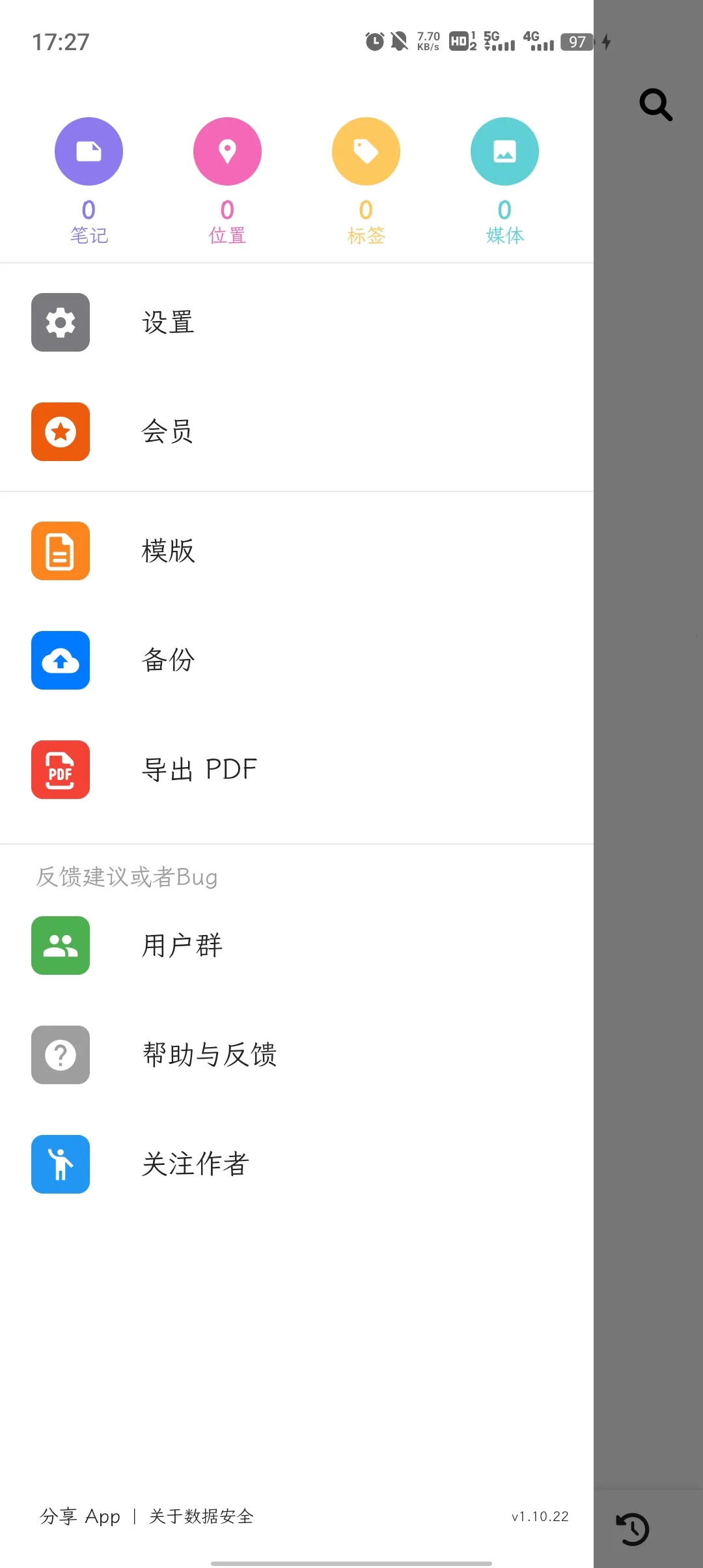Tap the teal 媒体 media icon
Image resolution: width=703 pixels, height=1568 pixels.
tap(504, 150)
